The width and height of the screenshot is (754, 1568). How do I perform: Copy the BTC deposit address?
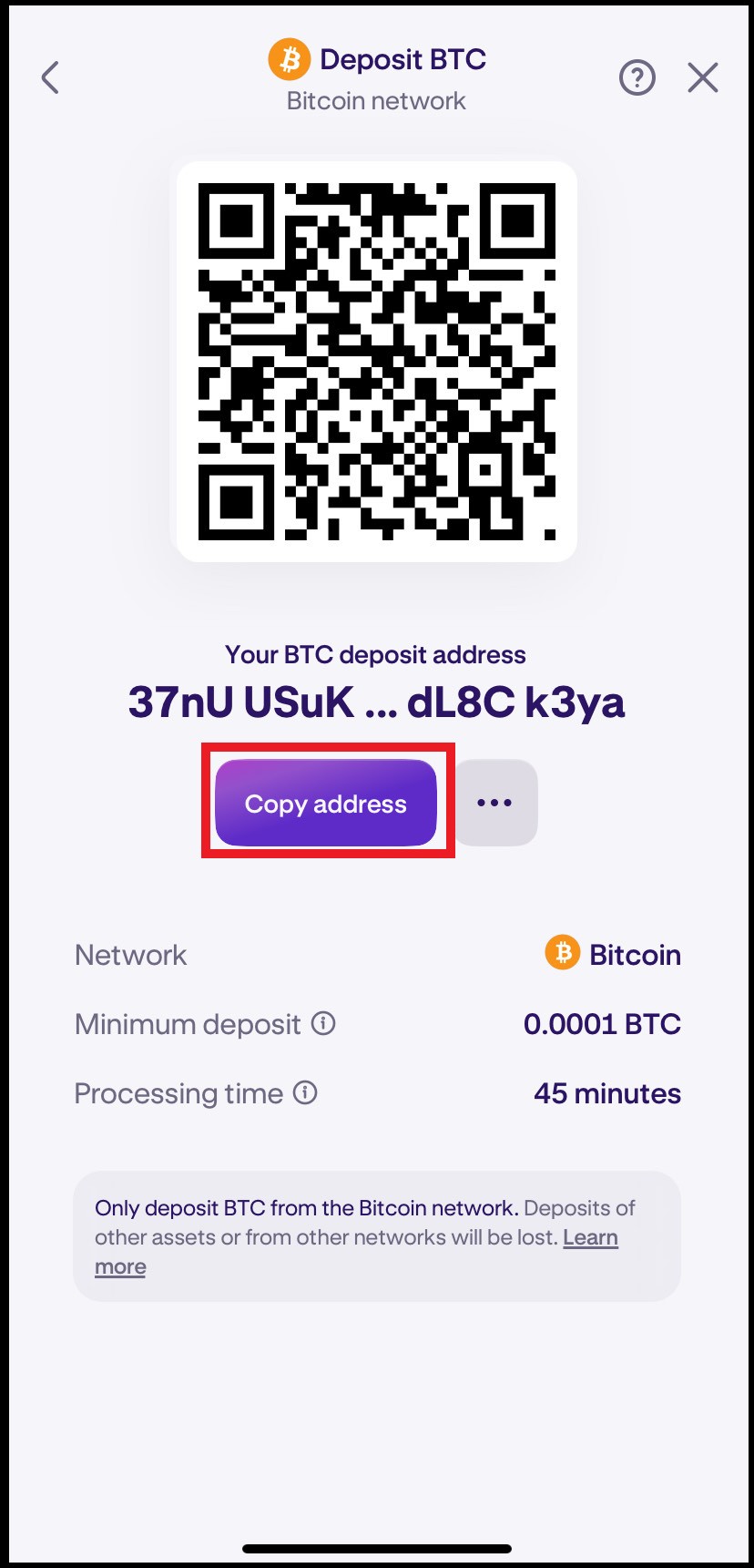[x=326, y=804]
